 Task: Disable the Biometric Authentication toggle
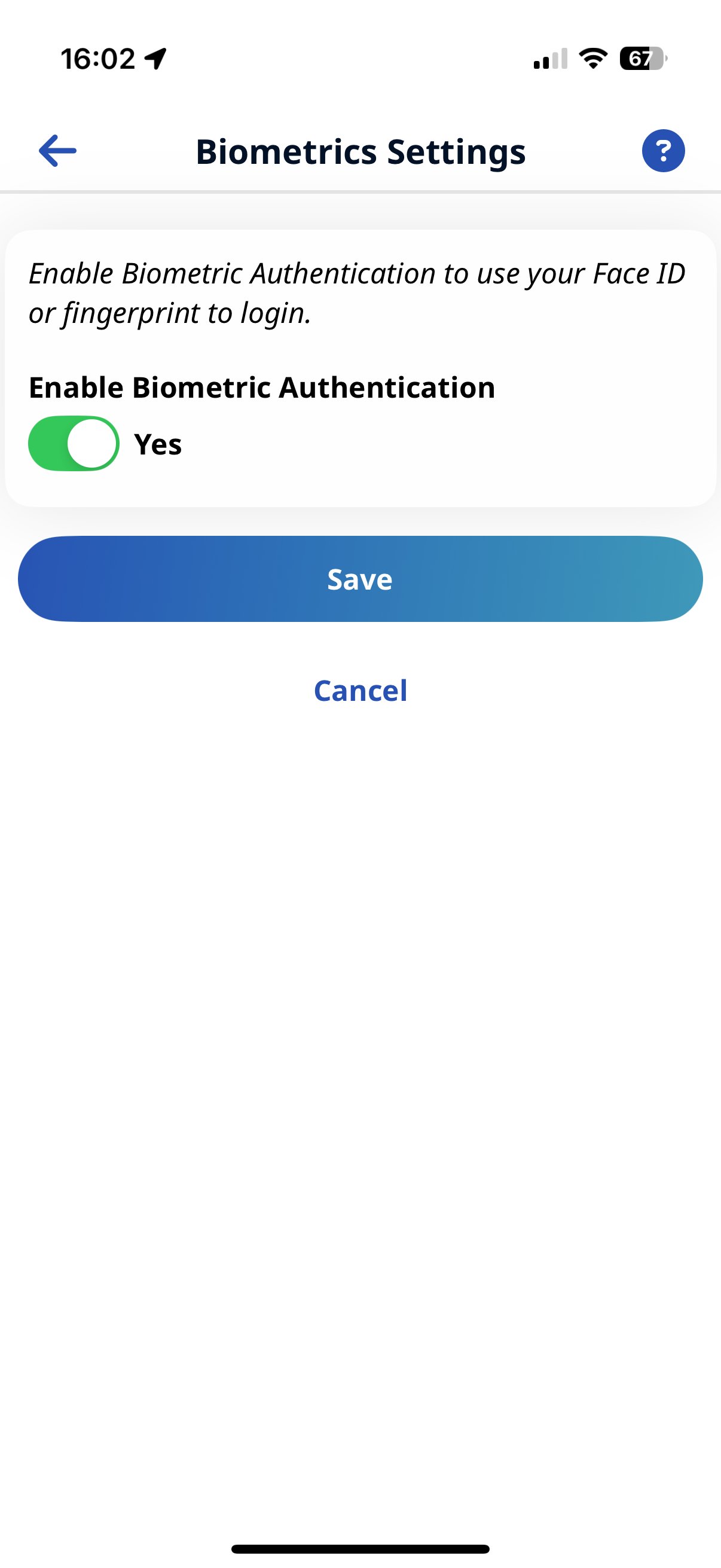[74, 444]
